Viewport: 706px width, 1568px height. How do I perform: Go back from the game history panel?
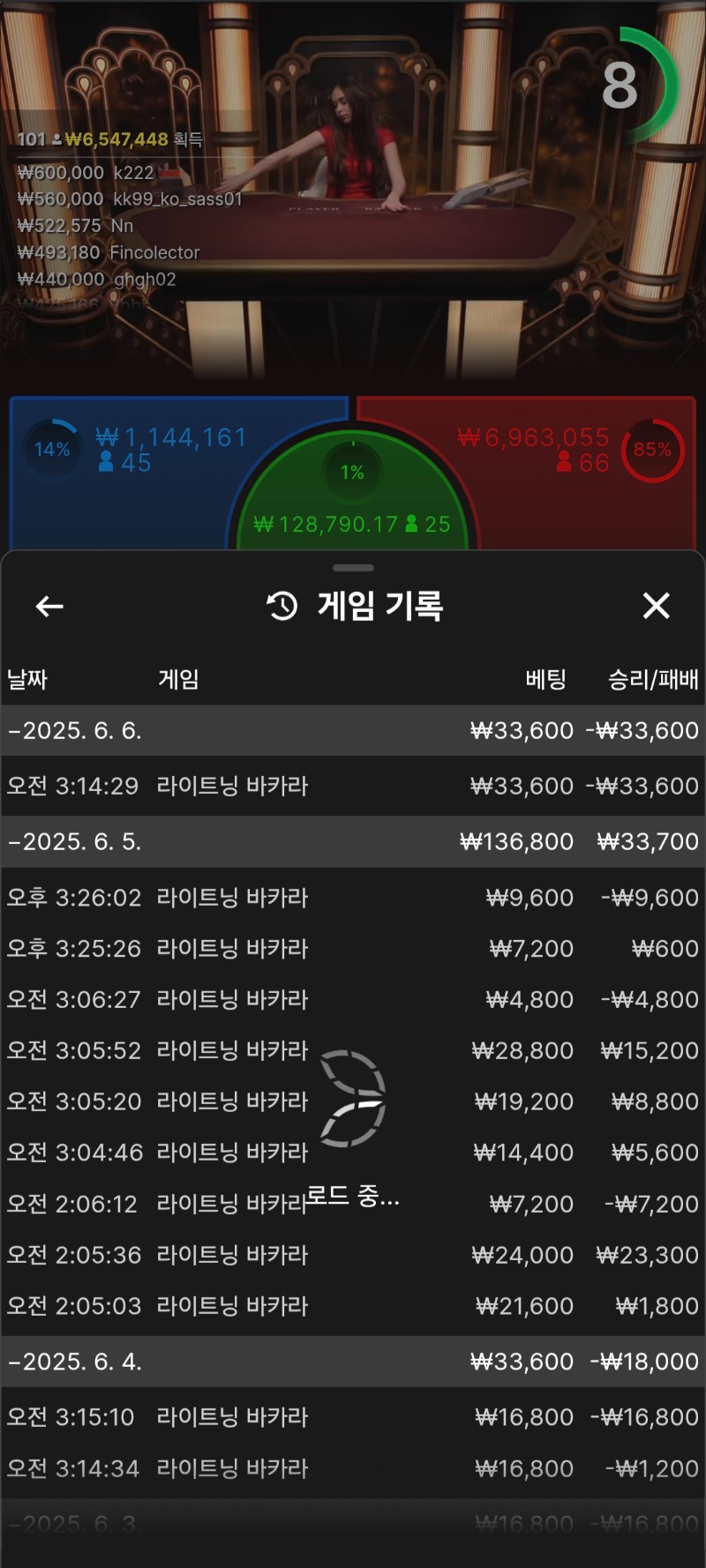49,606
